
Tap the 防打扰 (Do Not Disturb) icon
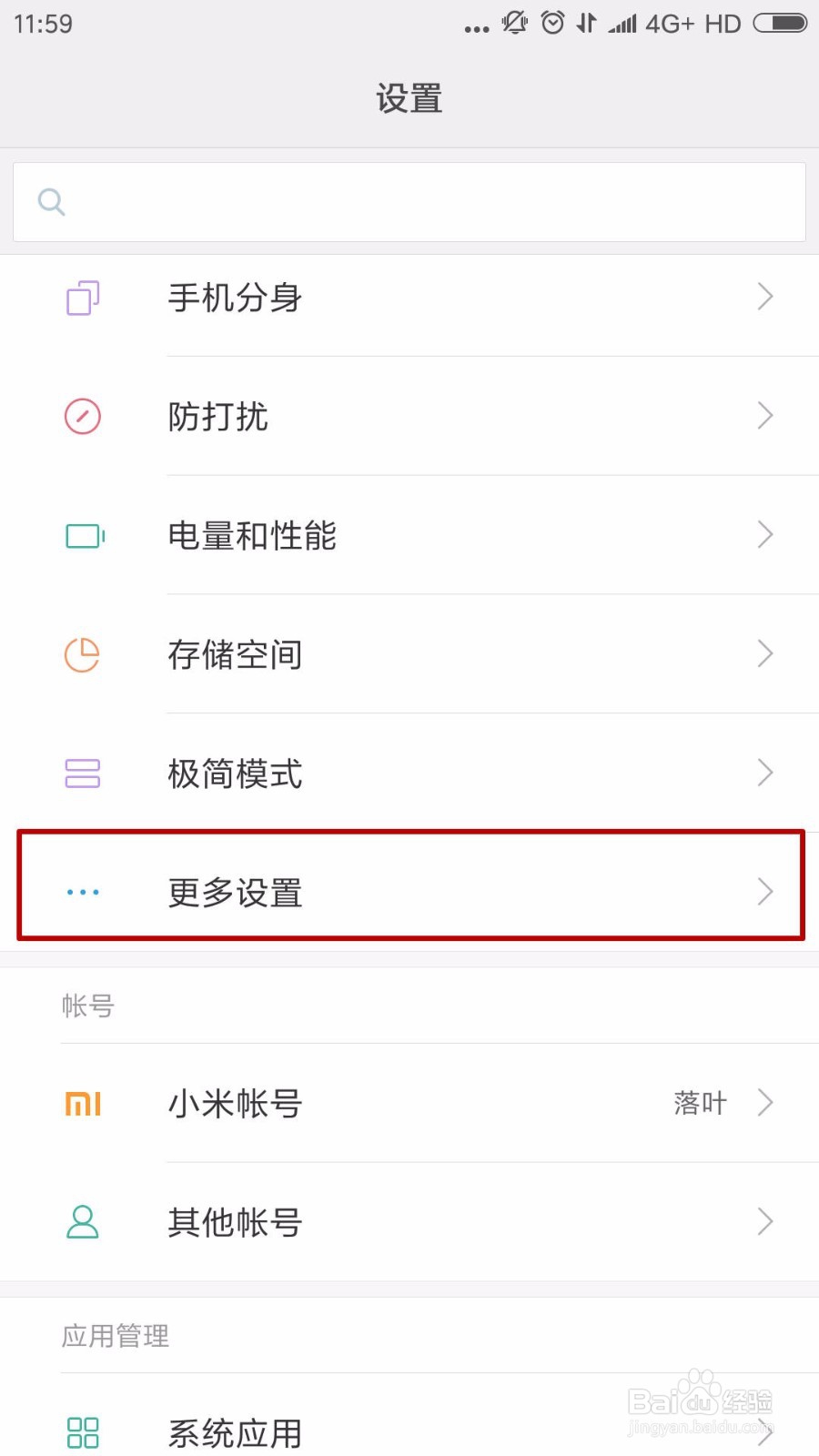click(x=82, y=417)
